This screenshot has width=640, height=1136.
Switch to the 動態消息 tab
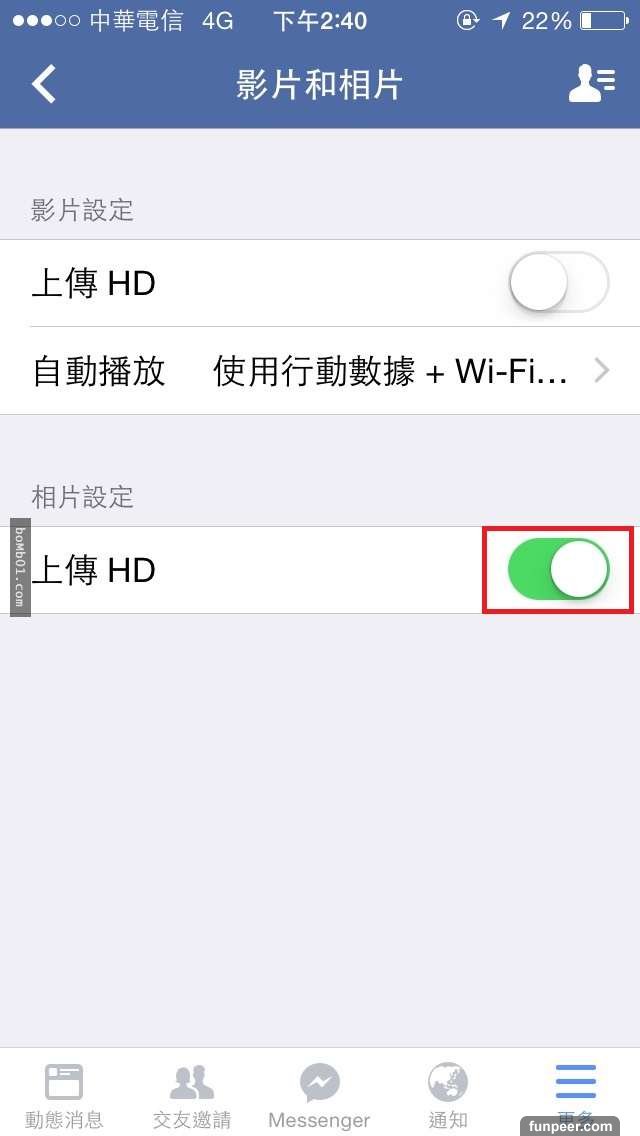click(x=64, y=1094)
